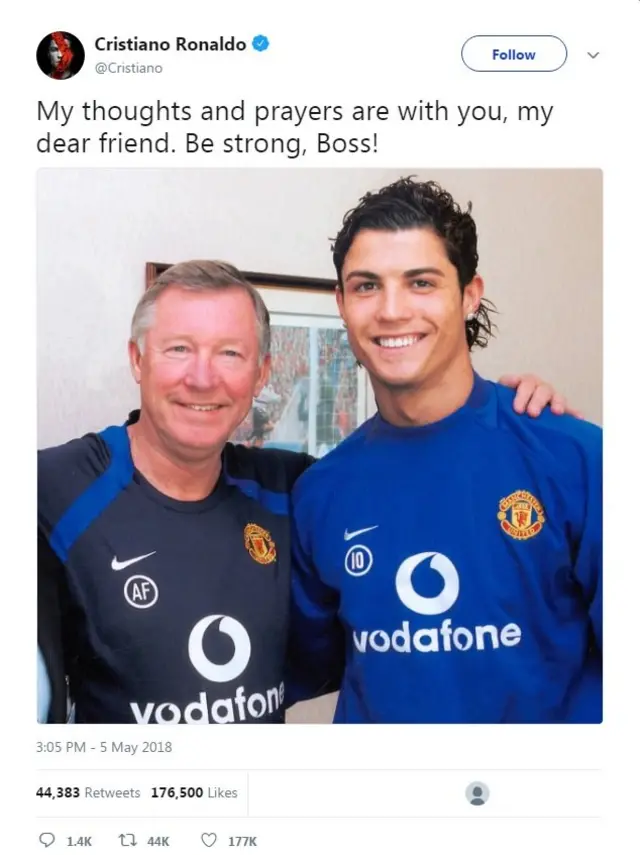This screenshot has width=640, height=855.
Task: Reply to the tweet via the comment icon
Action: click(47, 841)
